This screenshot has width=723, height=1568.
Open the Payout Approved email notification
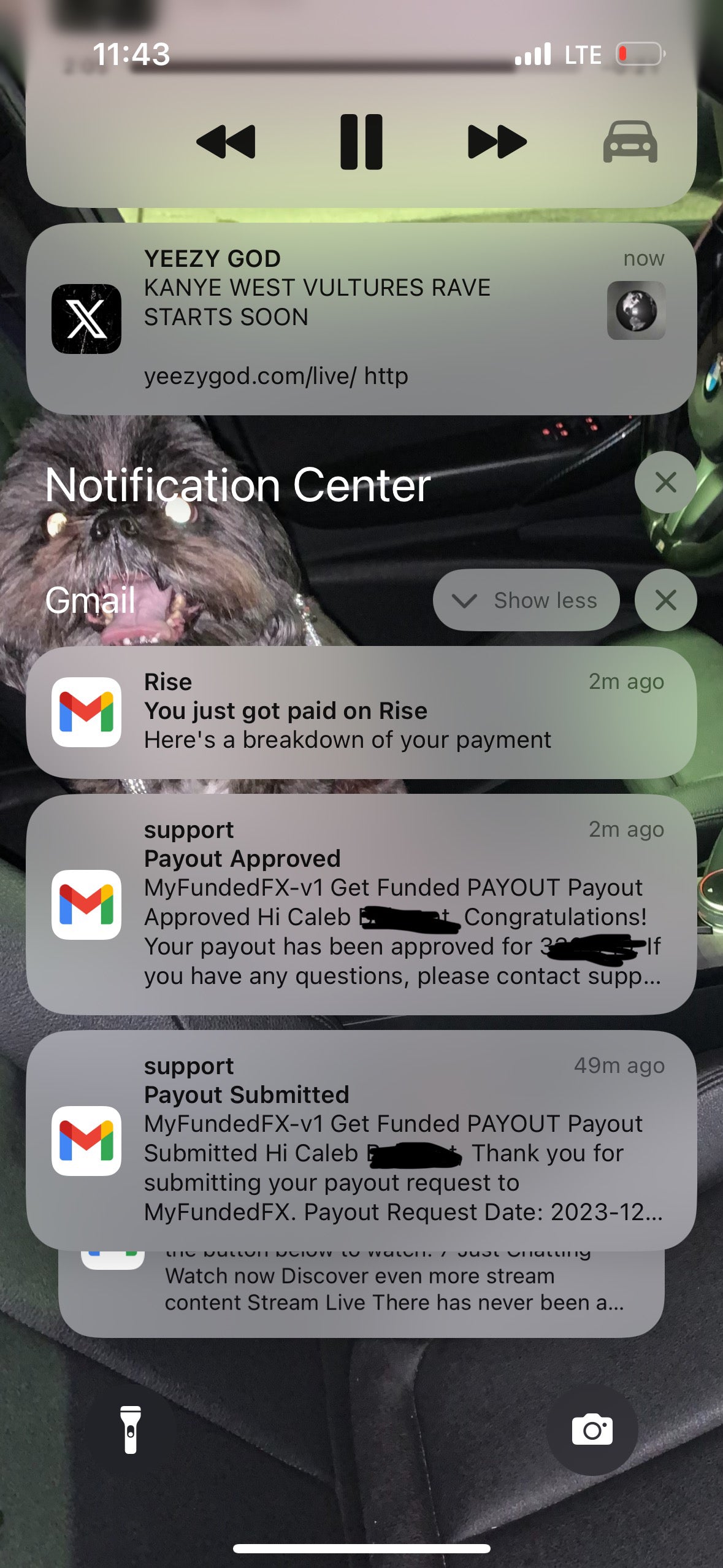[x=361, y=903]
